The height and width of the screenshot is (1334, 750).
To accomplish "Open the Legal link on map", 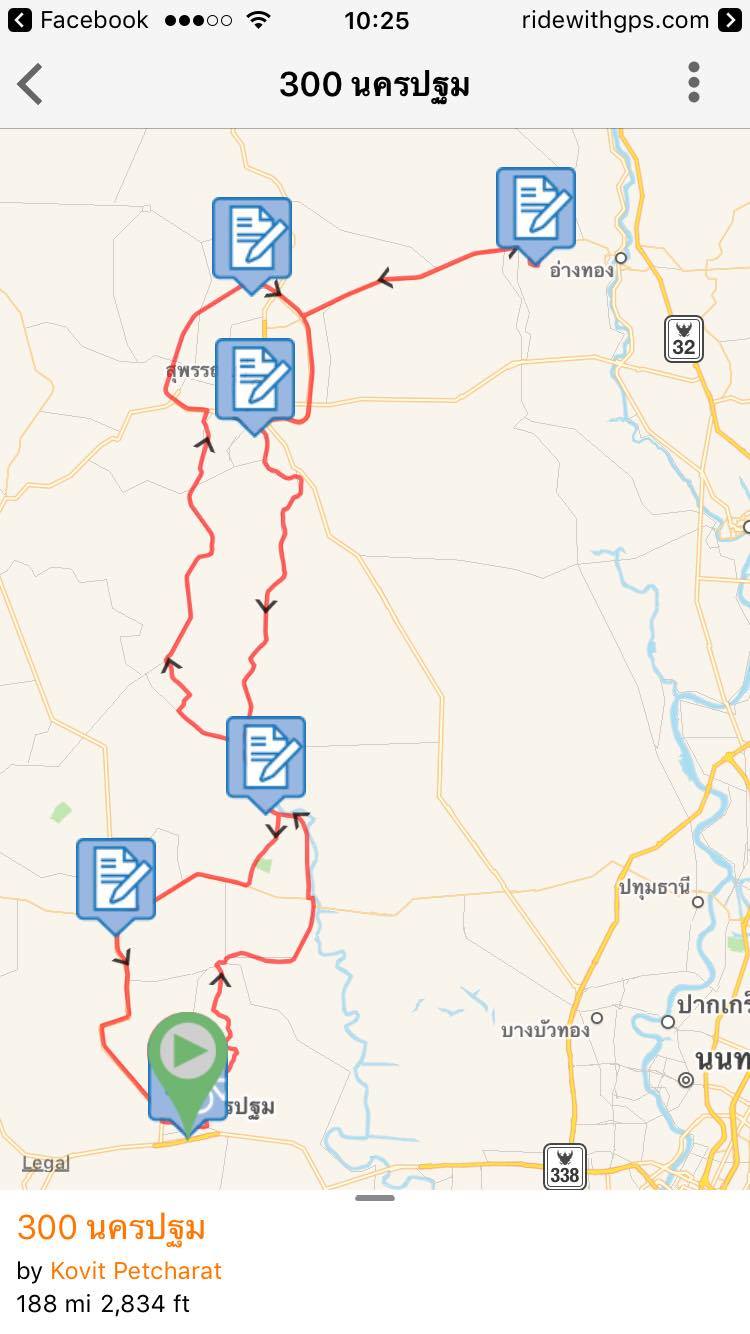I will click(46, 1163).
